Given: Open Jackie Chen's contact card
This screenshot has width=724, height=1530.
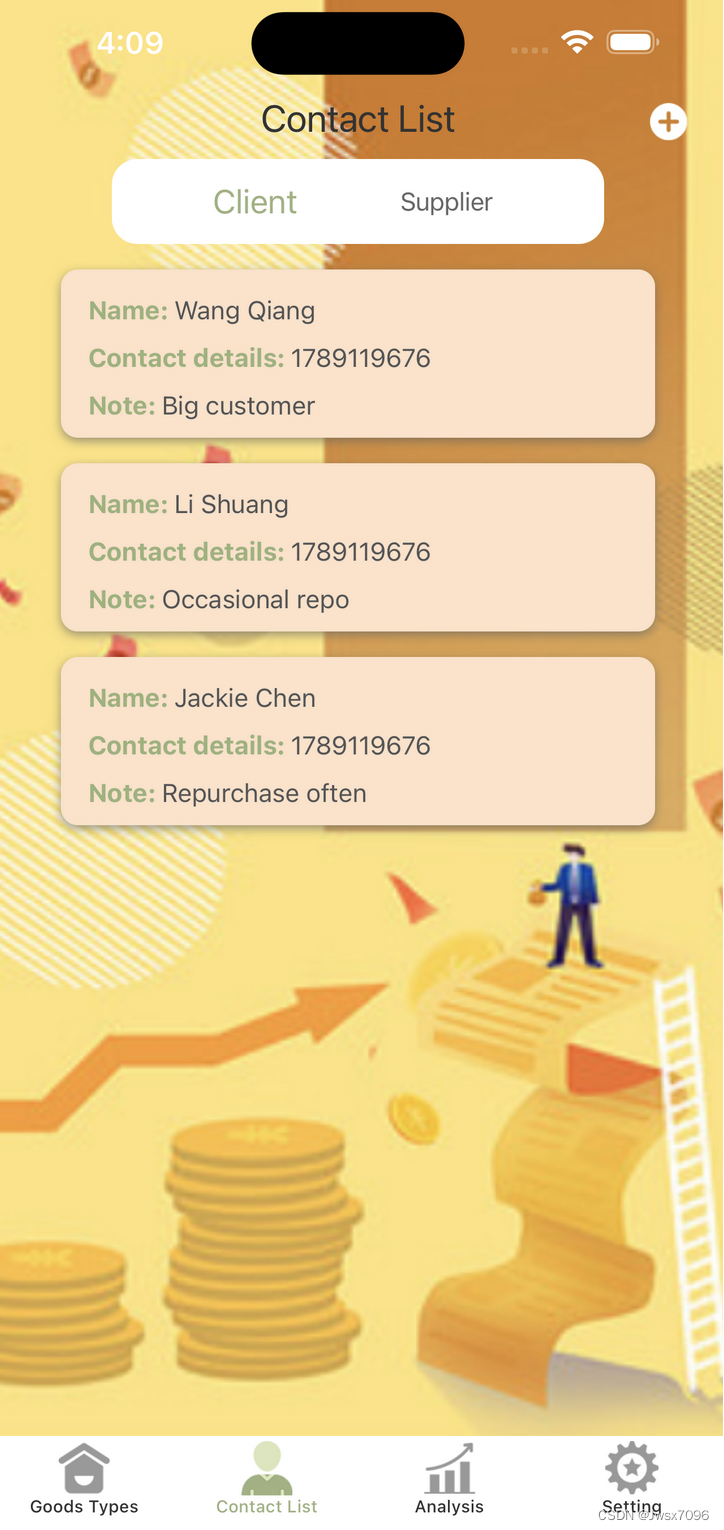Looking at the screenshot, I should 357,742.
